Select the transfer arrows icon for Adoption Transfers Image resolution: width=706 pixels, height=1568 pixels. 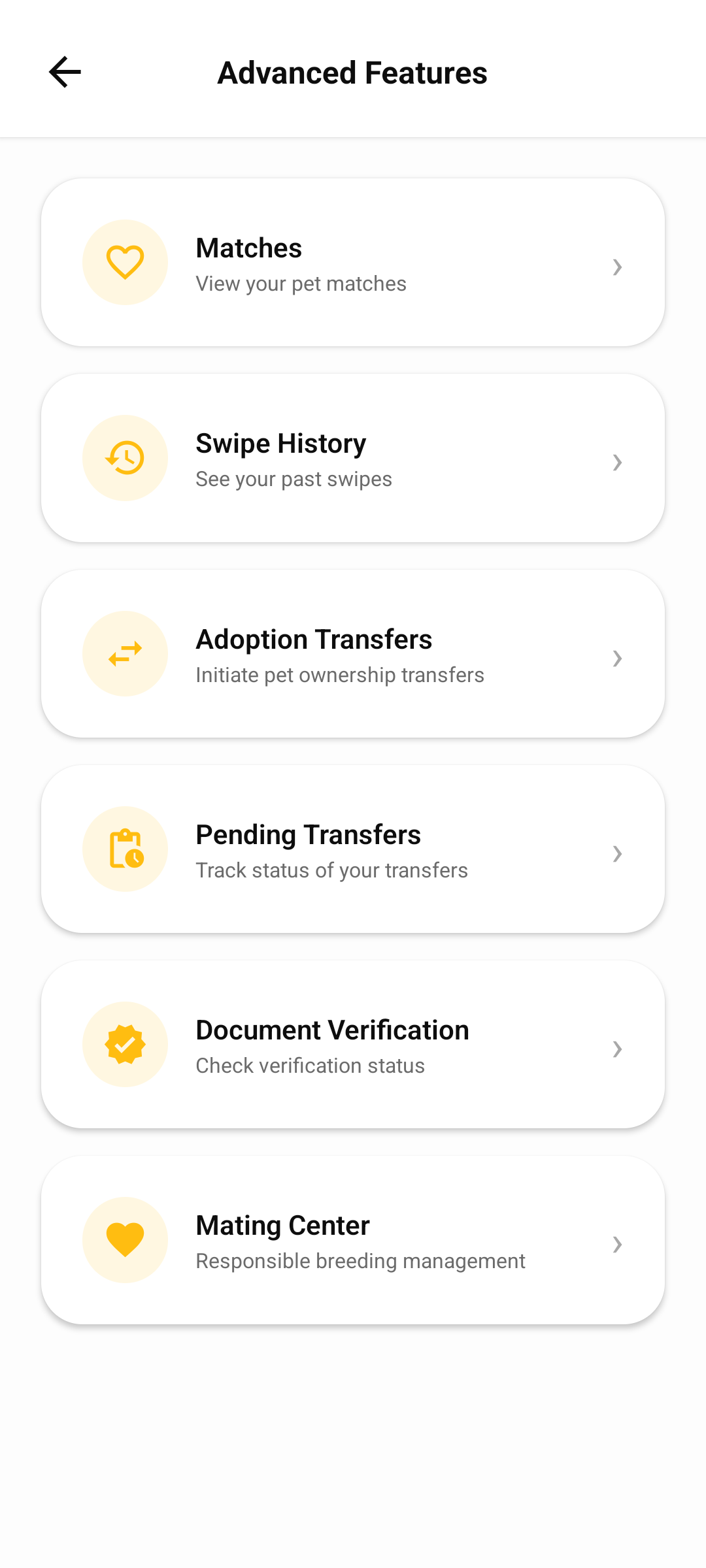(125, 653)
